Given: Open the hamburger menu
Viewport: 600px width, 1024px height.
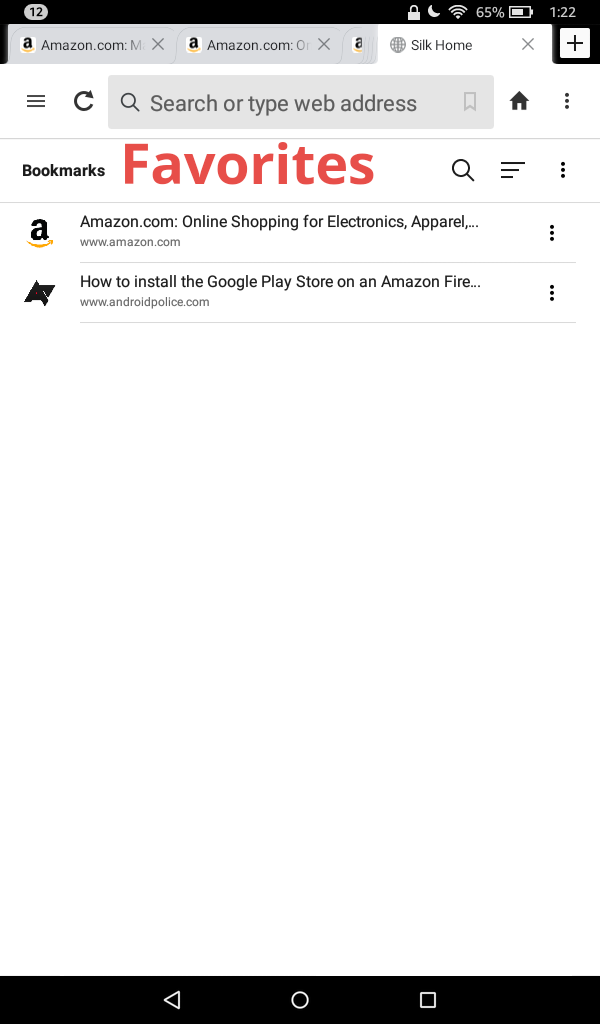Looking at the screenshot, I should 36,101.
